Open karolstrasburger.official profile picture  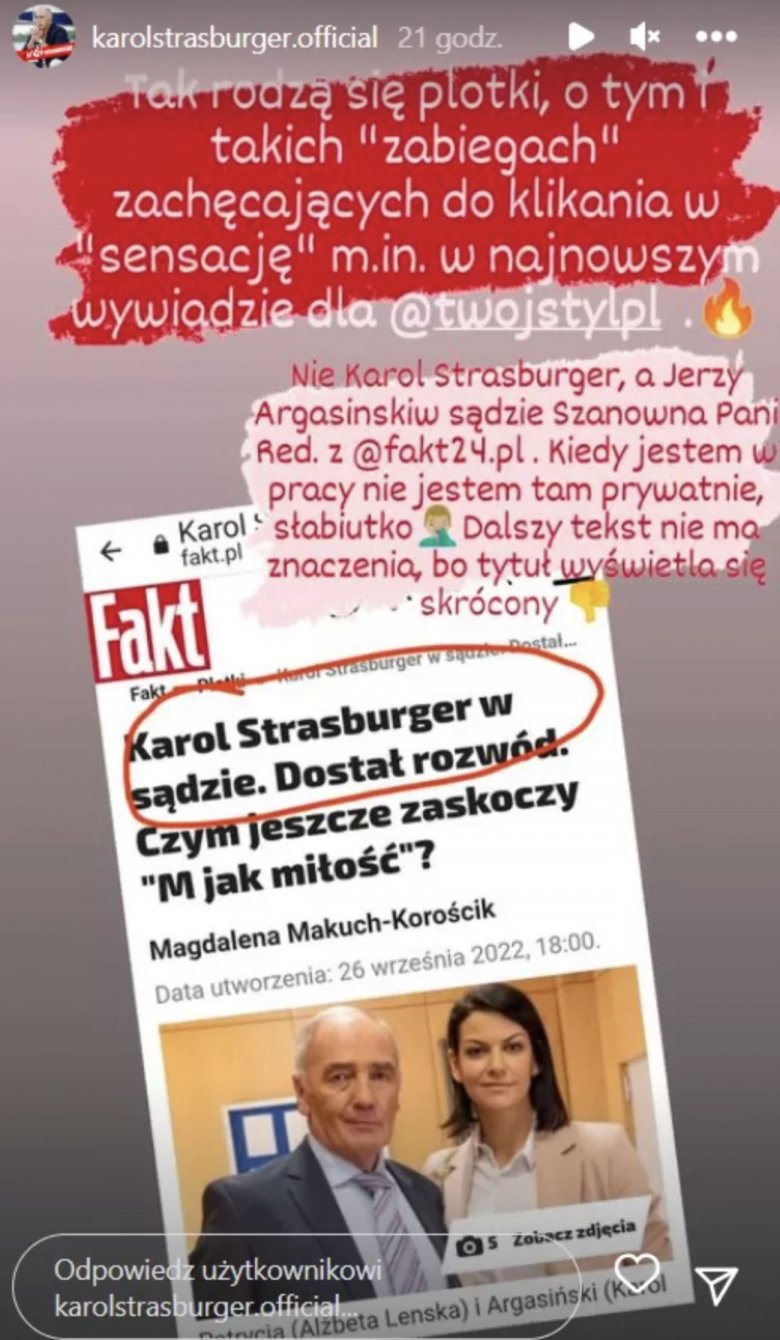[x=43, y=36]
